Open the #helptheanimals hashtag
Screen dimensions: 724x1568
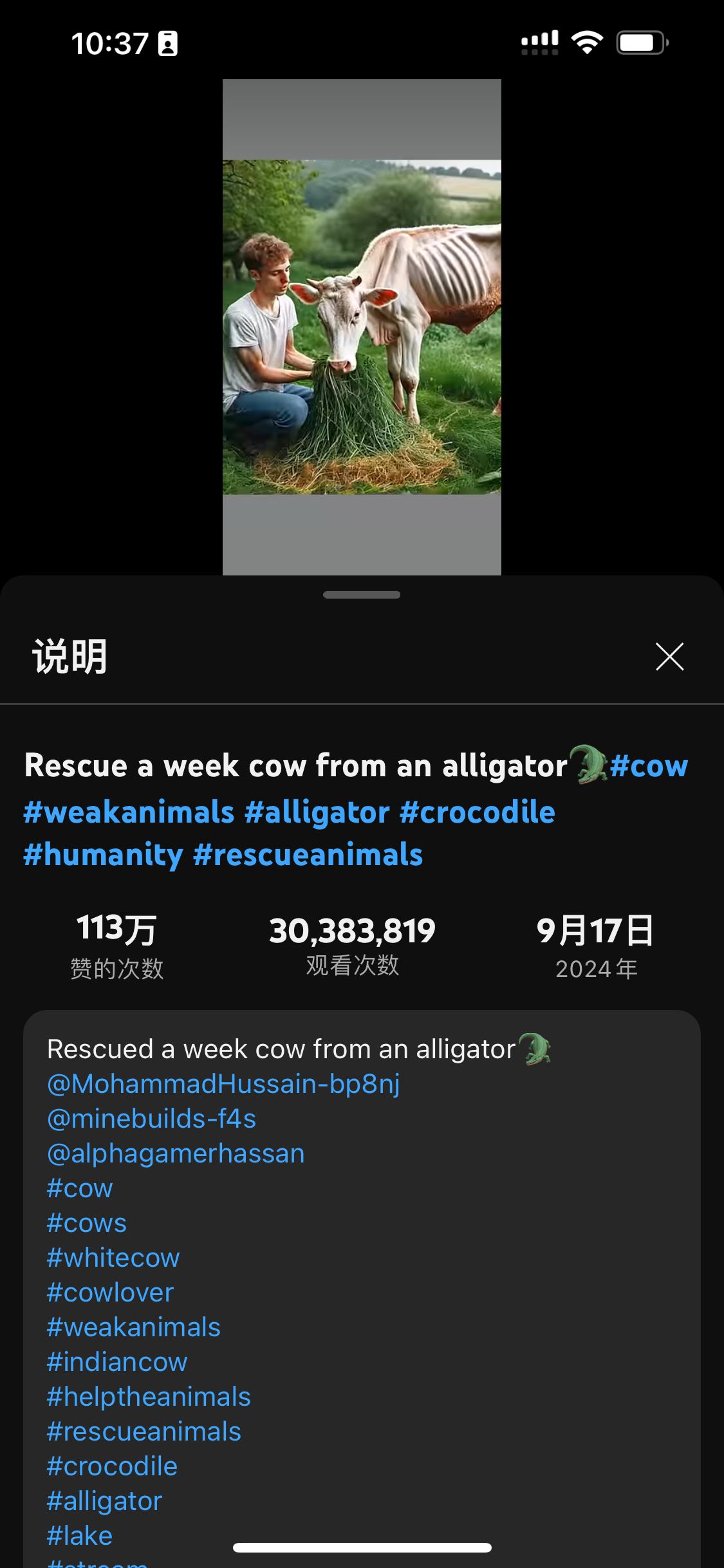click(x=149, y=1397)
